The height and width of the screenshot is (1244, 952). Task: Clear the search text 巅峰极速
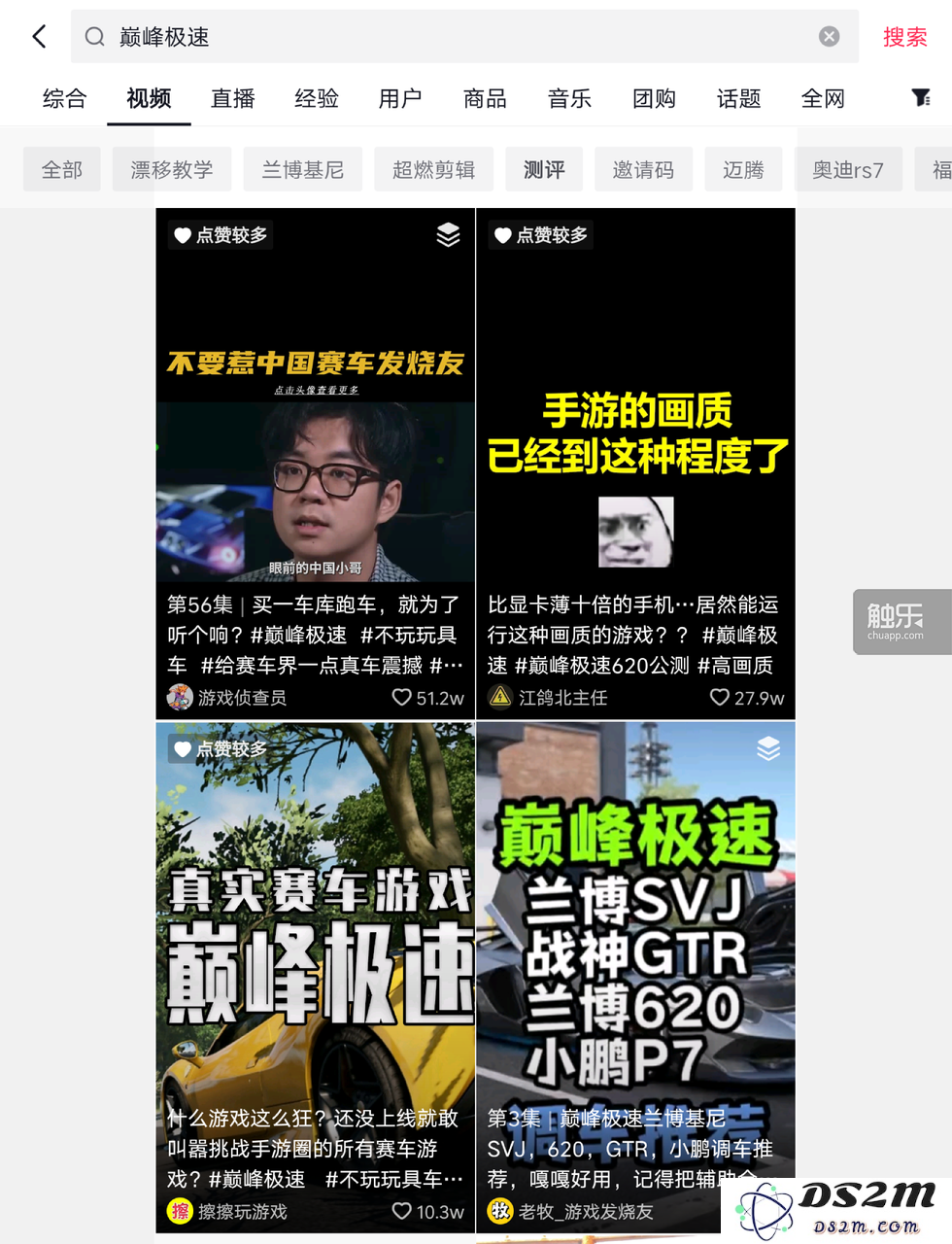(x=829, y=37)
